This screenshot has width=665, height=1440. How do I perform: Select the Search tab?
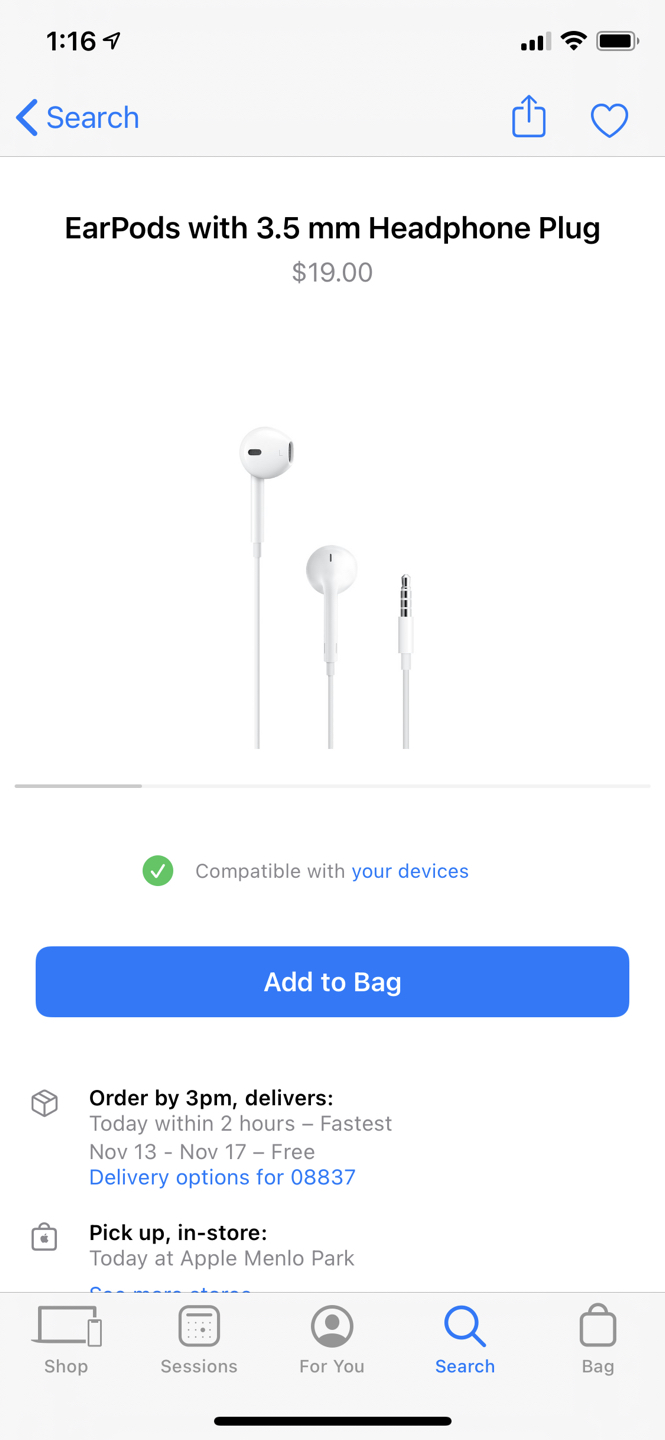(465, 1340)
